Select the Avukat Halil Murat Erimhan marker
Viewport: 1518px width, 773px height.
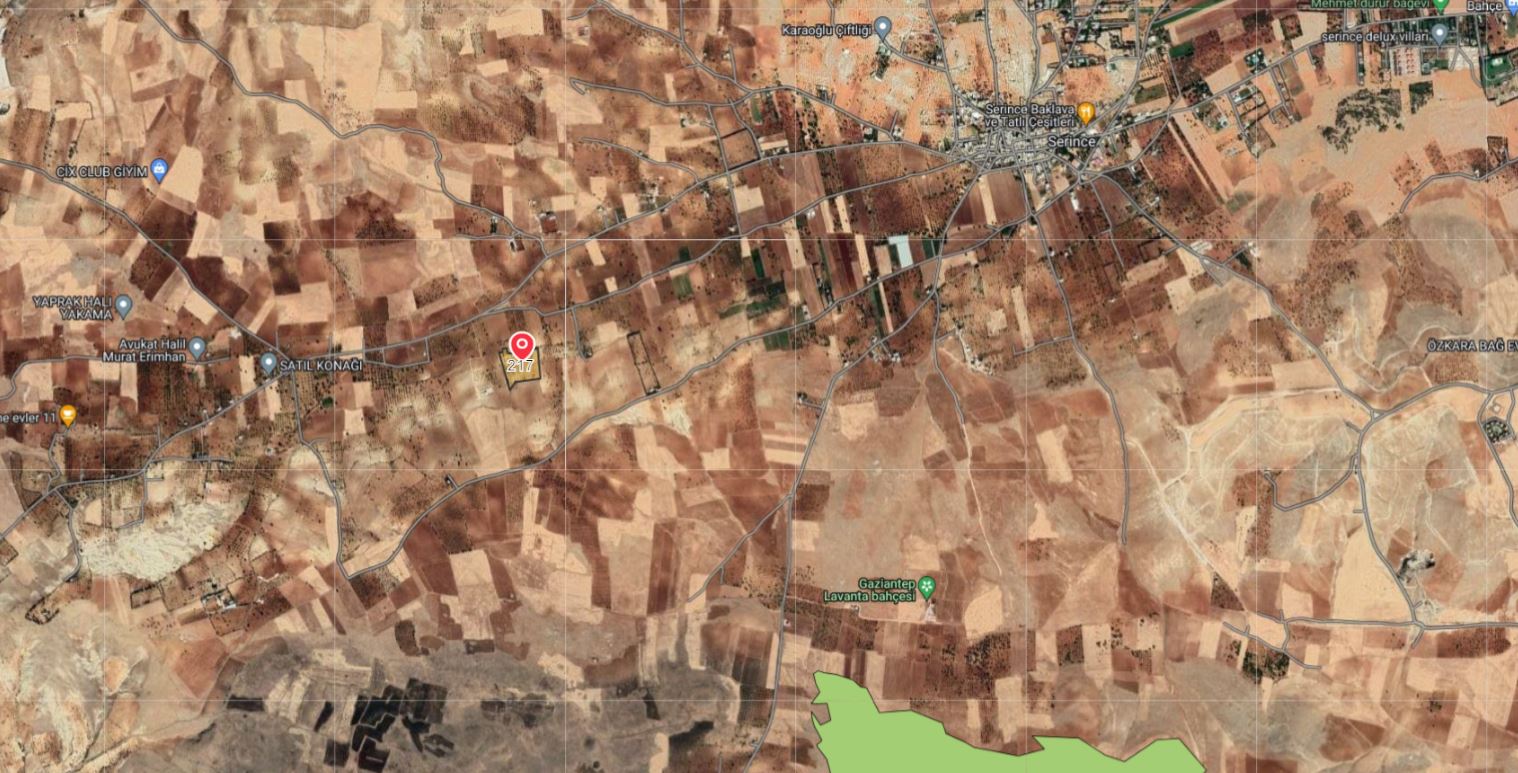(198, 348)
